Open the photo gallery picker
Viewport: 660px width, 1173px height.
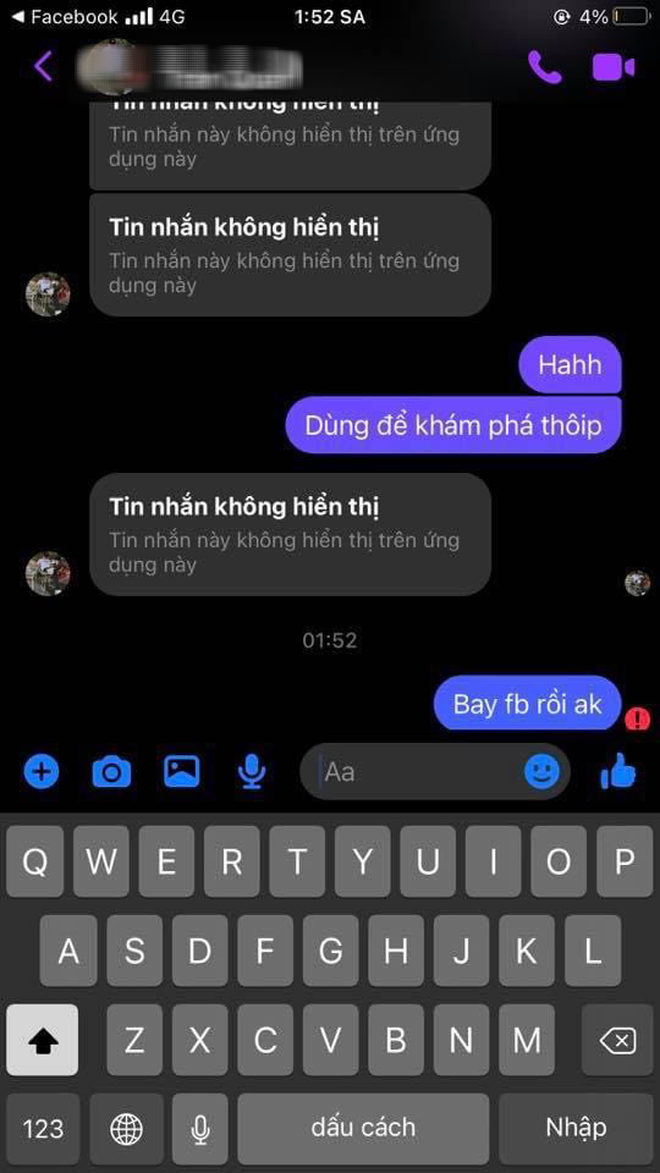tap(181, 771)
